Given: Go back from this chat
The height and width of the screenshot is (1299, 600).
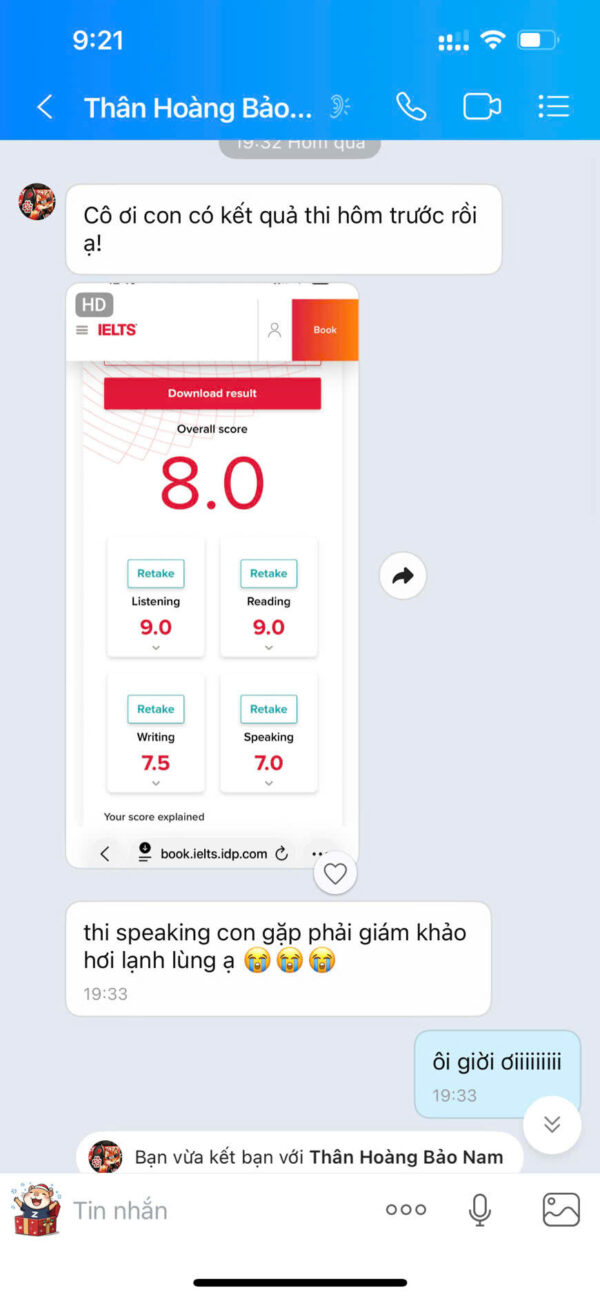Looking at the screenshot, I should tap(44, 107).
